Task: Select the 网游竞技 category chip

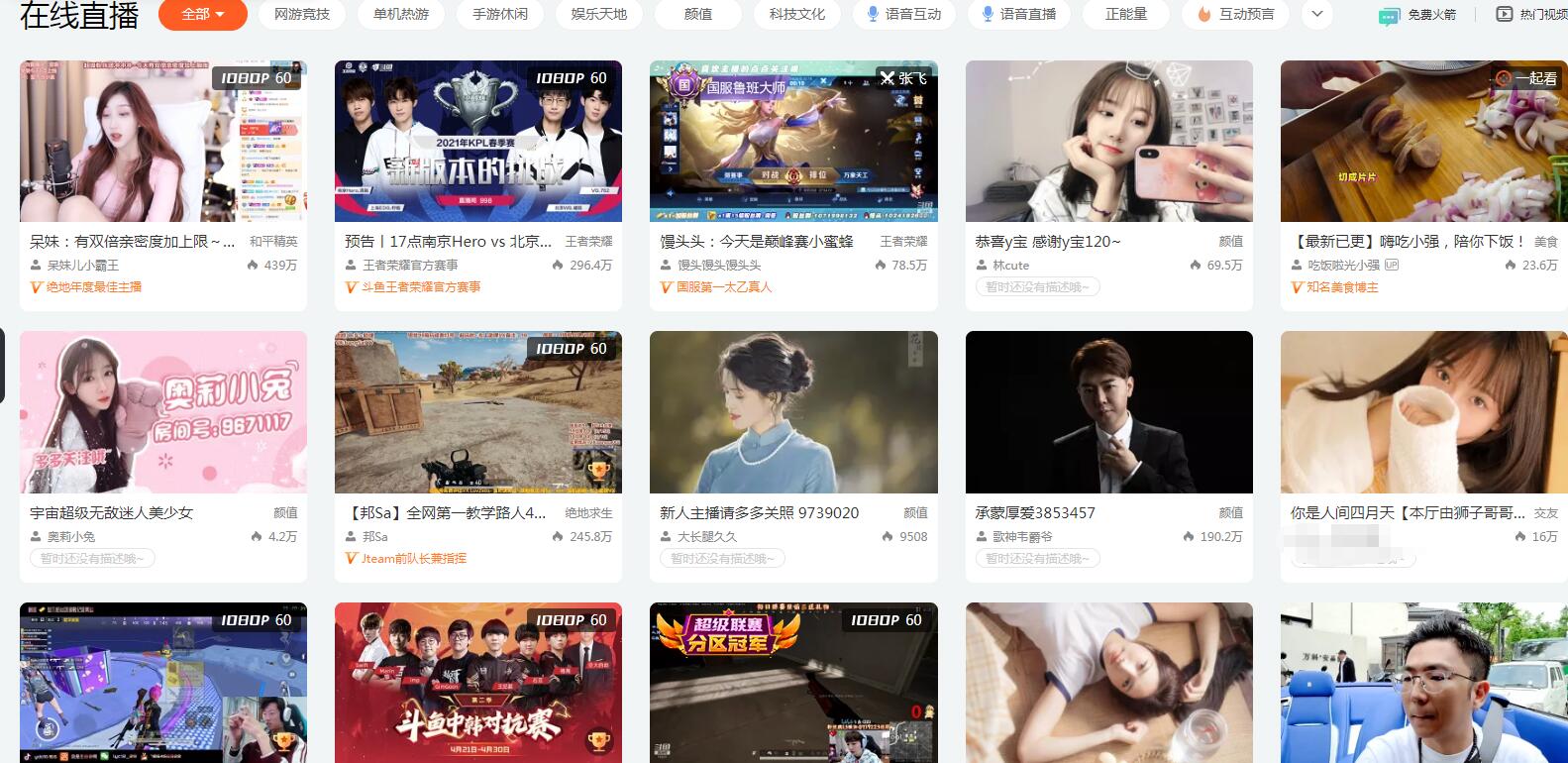Action: point(301,14)
